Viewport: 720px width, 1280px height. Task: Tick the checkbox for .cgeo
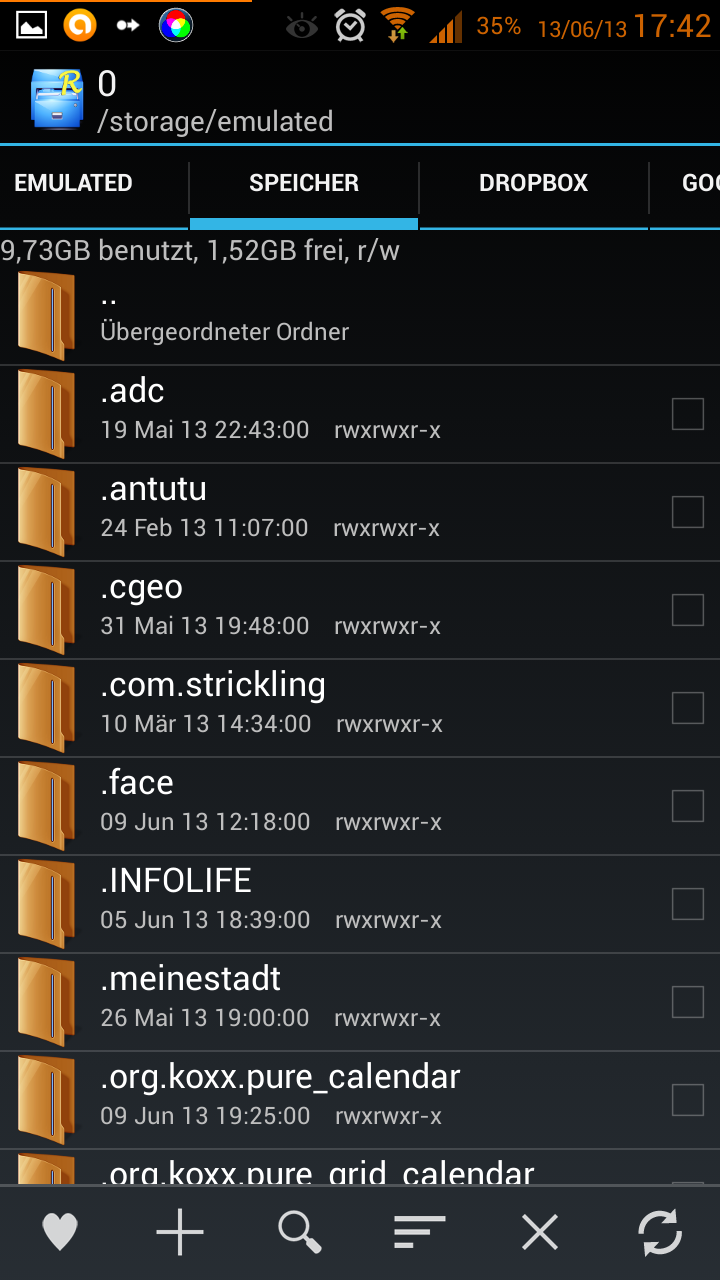tap(688, 610)
